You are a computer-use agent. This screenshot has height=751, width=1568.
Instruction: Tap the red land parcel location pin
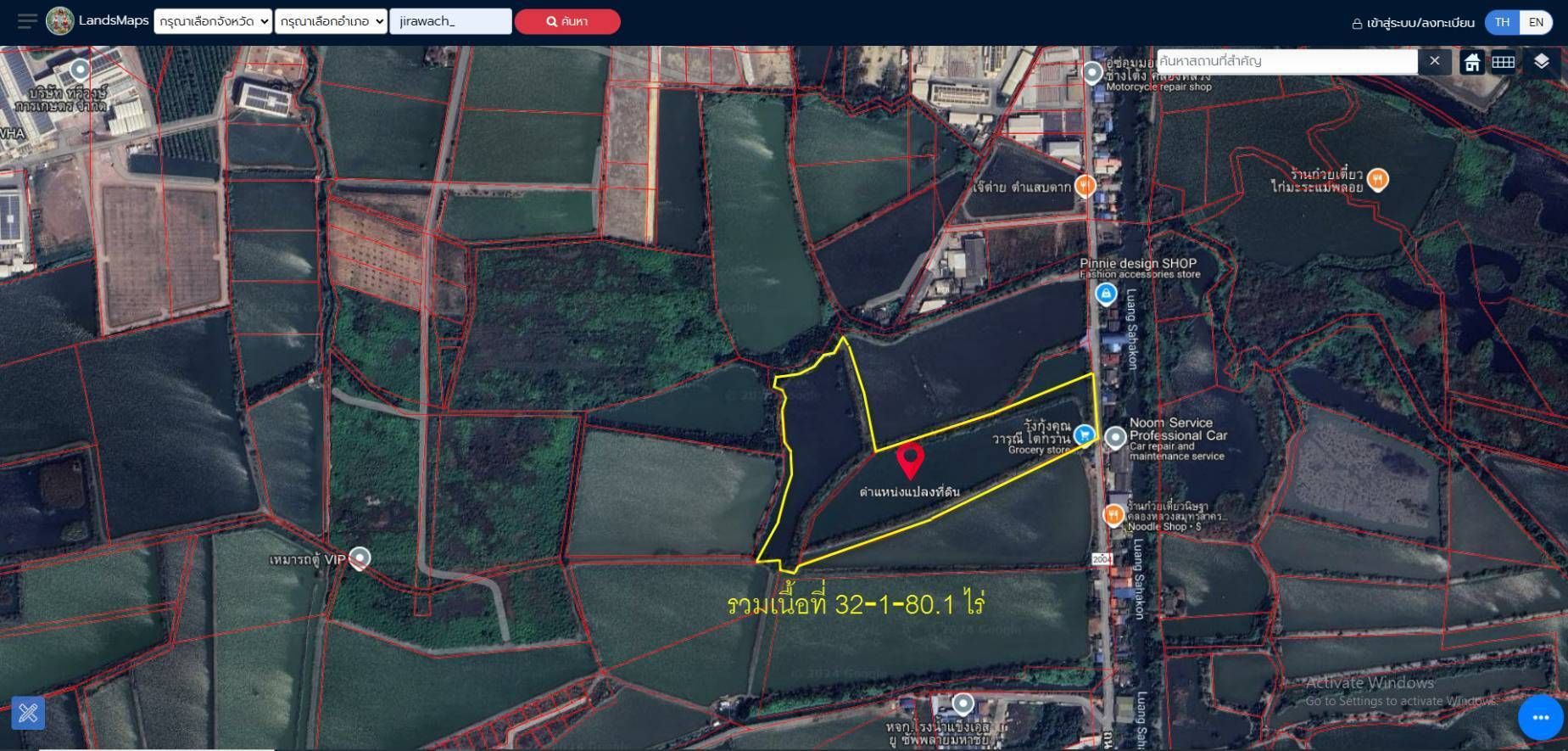tap(910, 459)
